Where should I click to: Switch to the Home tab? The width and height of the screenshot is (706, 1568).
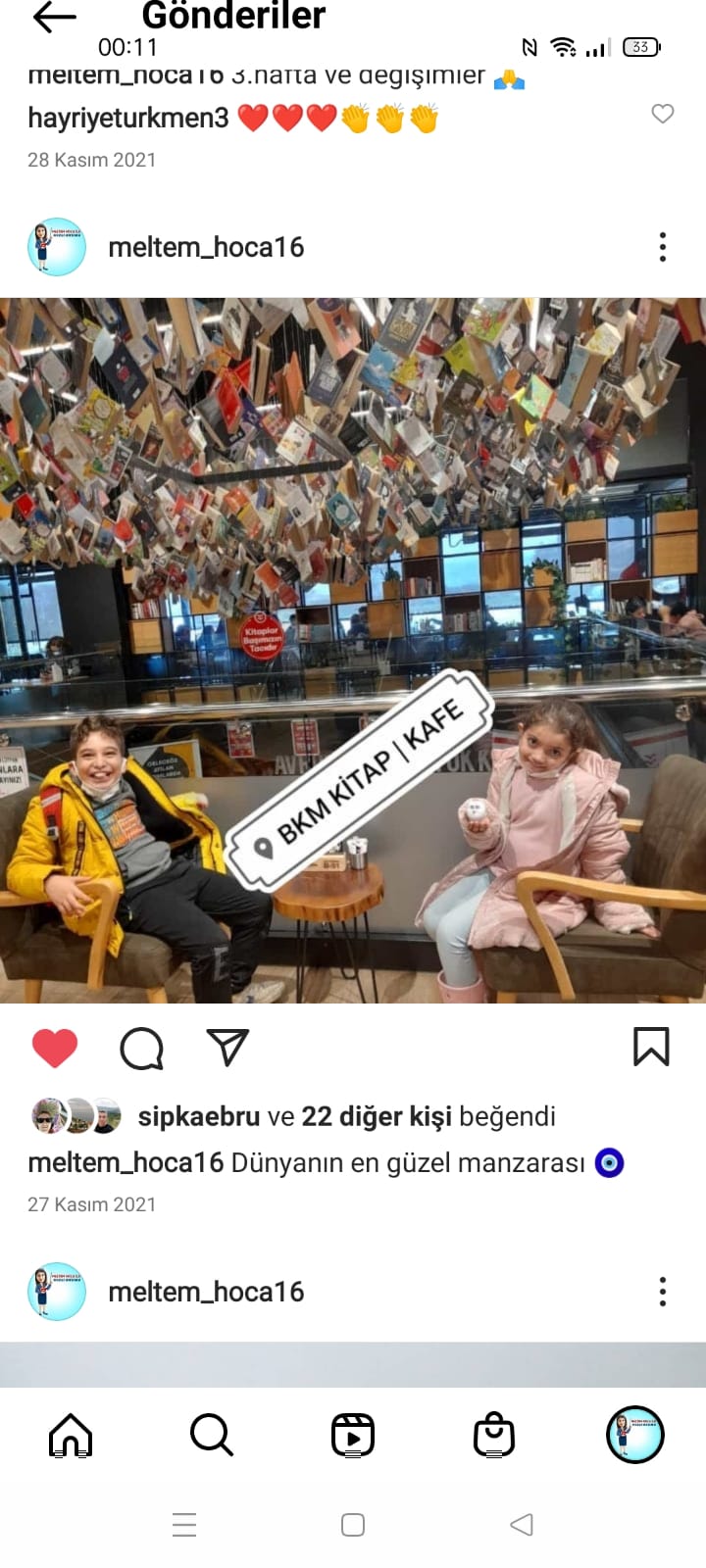71,1436
